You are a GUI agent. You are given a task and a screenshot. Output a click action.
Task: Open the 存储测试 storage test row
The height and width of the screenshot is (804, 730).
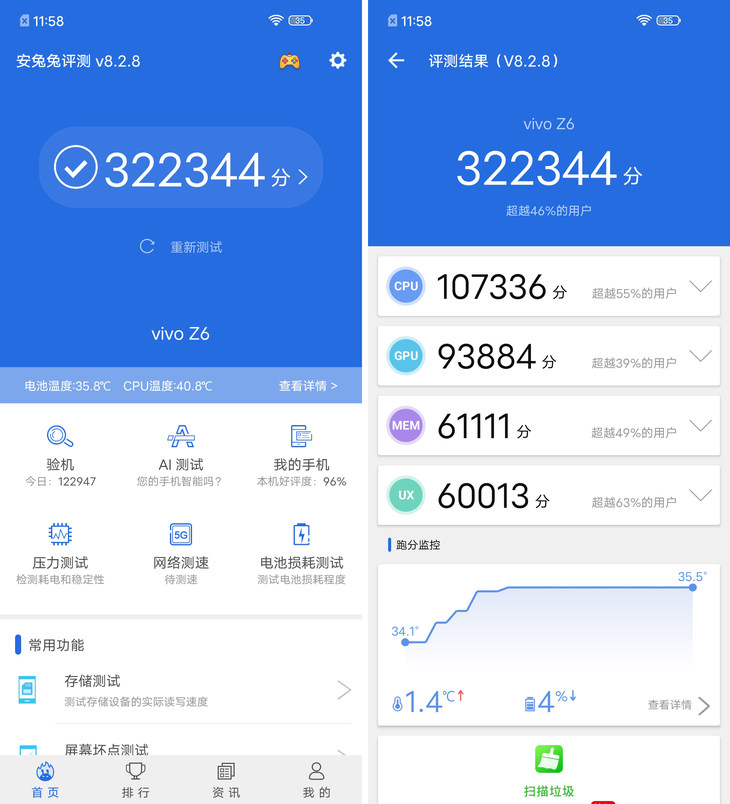click(181, 690)
